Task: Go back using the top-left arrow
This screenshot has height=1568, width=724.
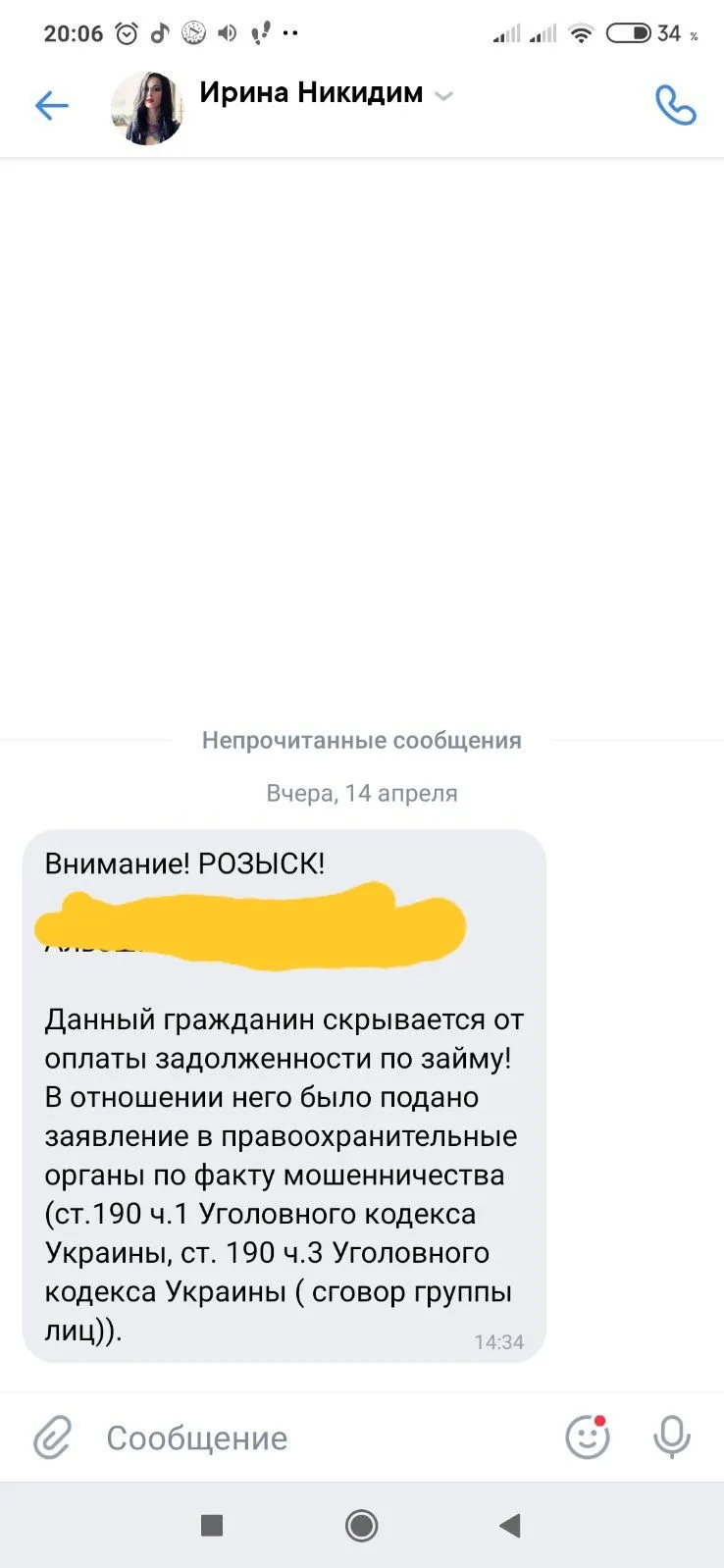Action: (51, 105)
